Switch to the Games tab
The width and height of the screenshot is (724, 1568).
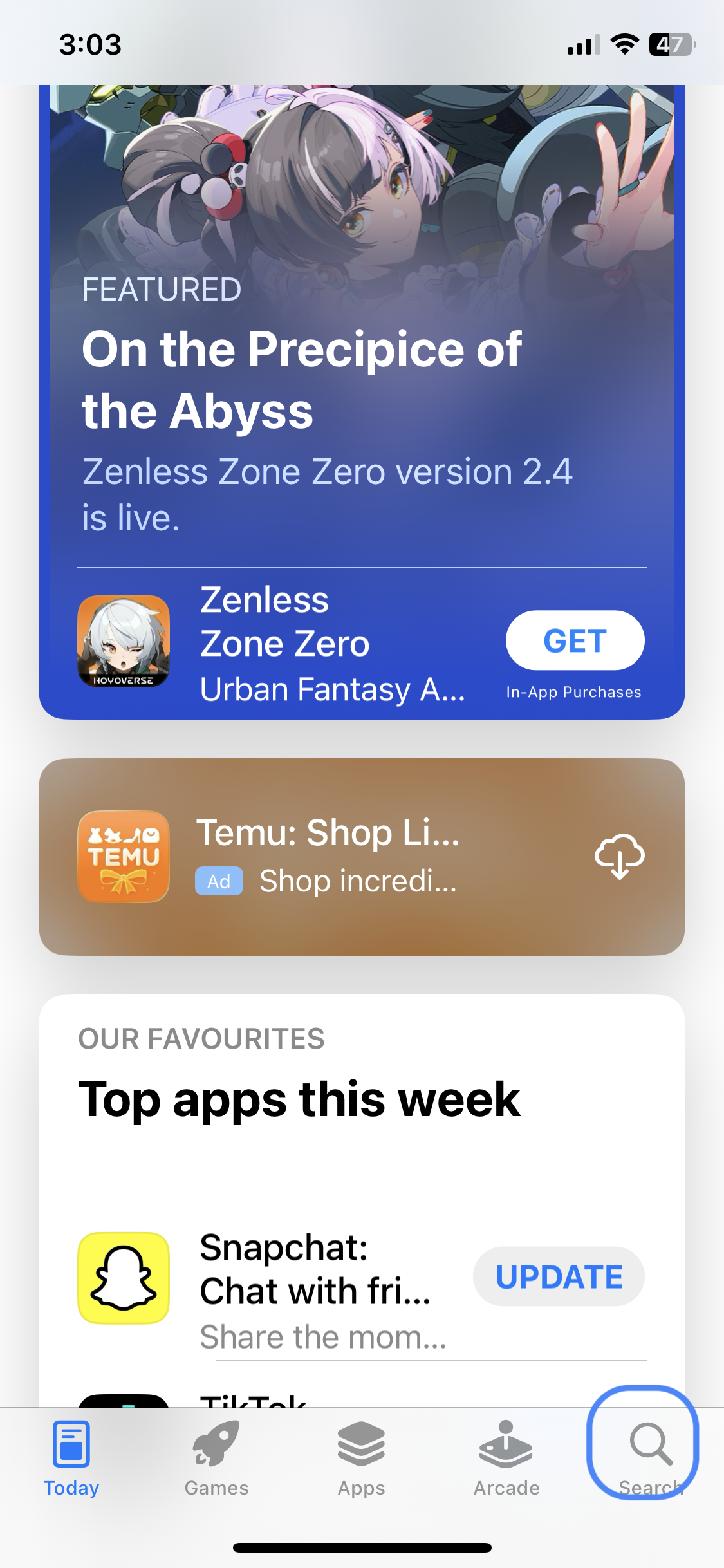216,1459
